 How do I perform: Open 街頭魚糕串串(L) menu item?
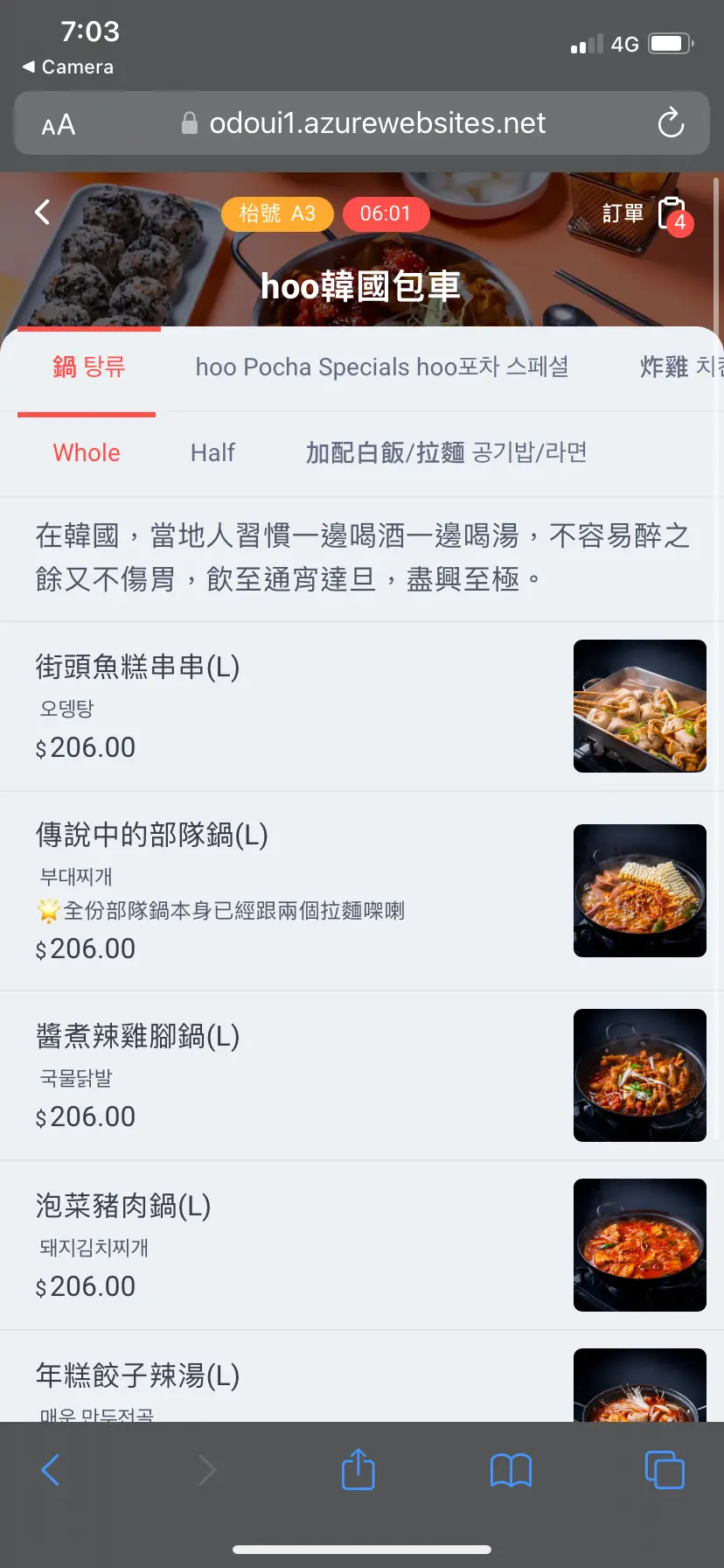click(137, 668)
